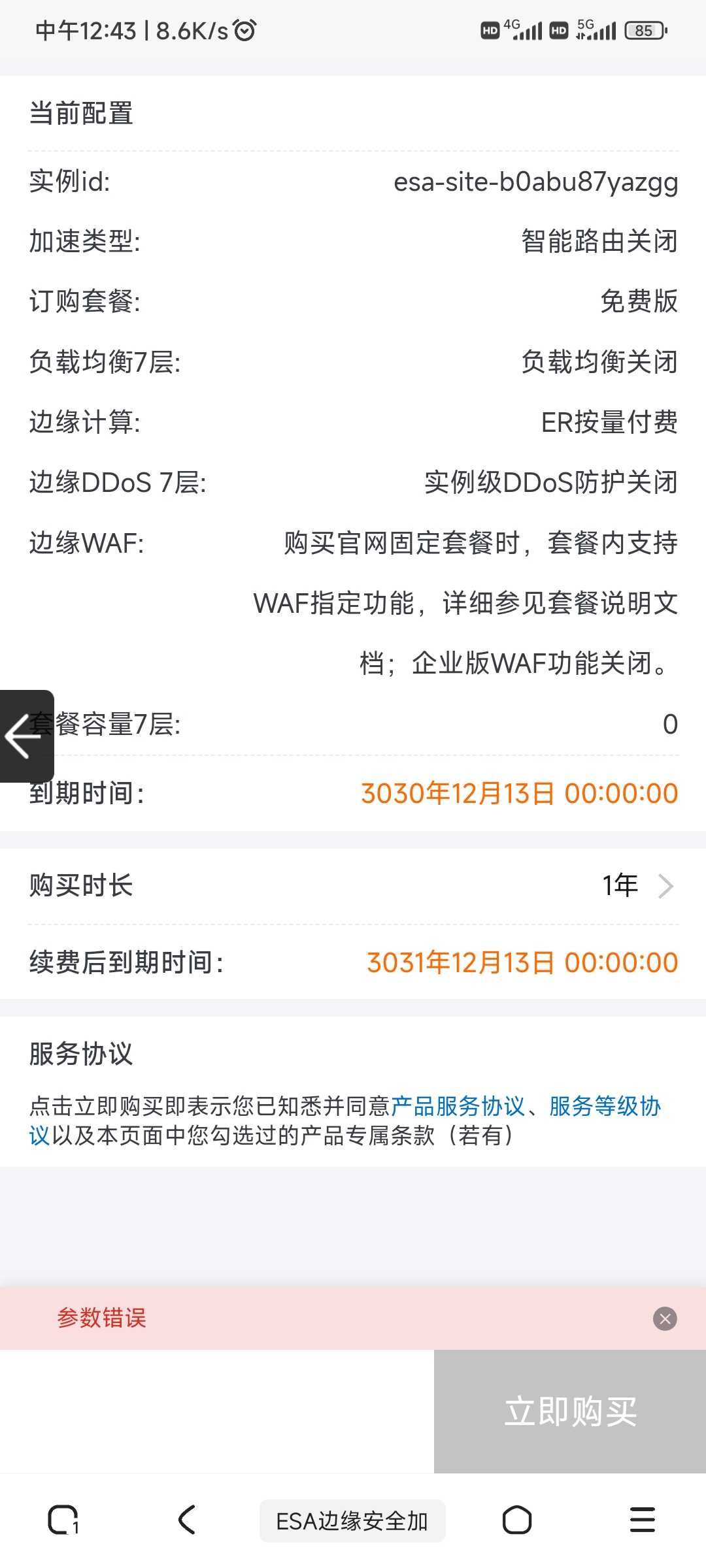Screen dimensions: 706x1568
Task: Open the 服务等级协议 link
Action: 605,1106
